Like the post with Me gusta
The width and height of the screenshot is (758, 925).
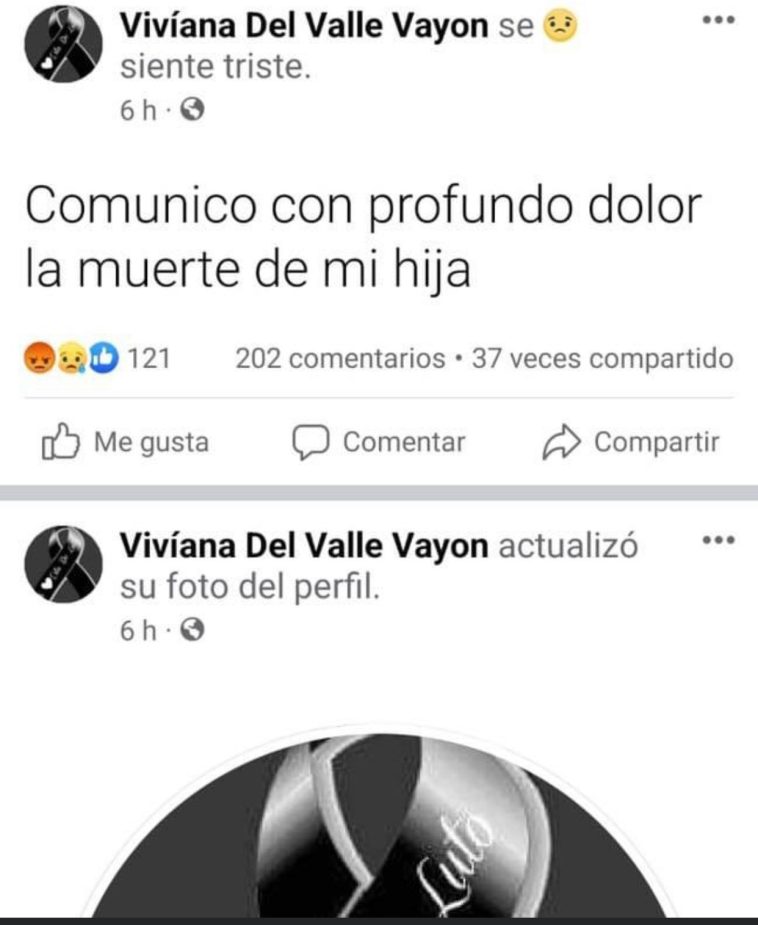click(126, 442)
